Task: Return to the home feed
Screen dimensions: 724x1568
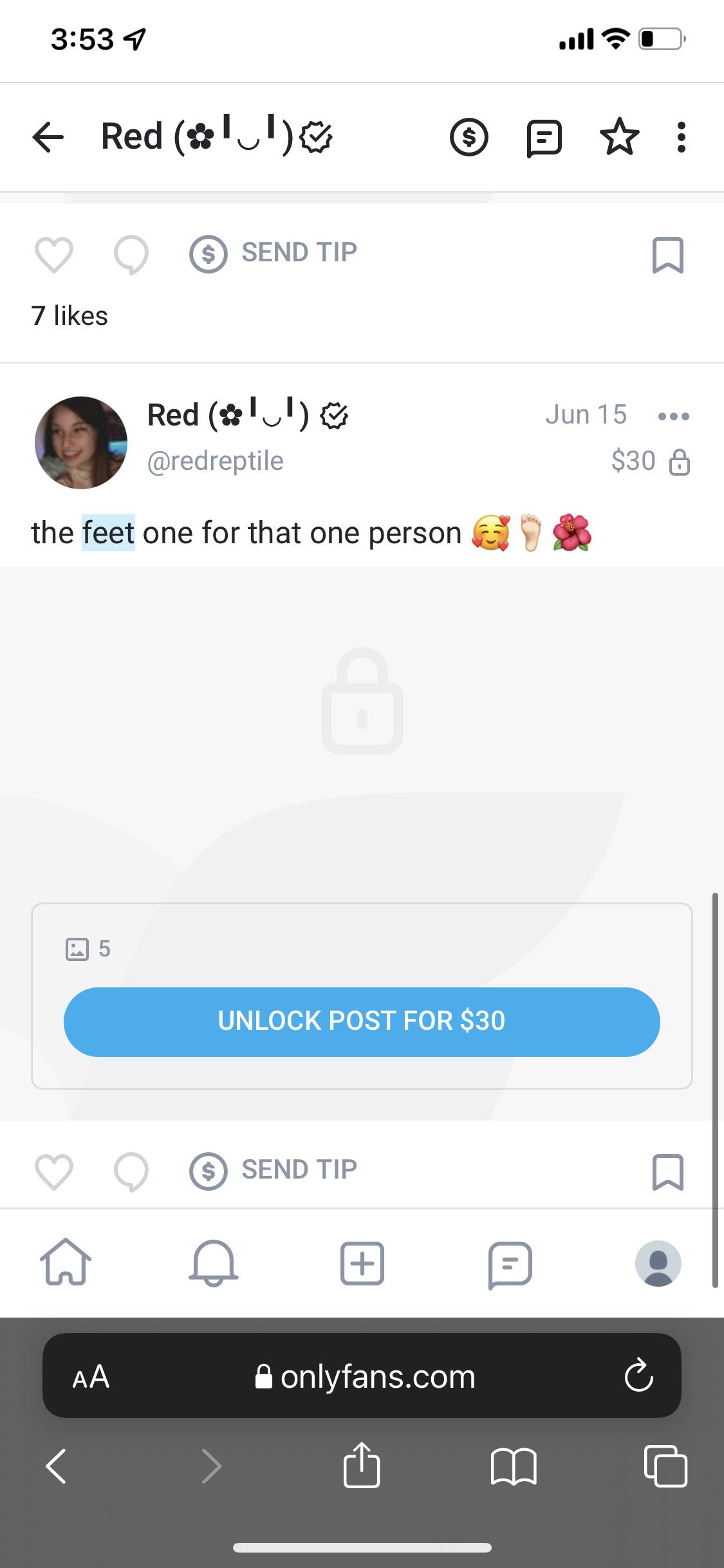Action: [66, 1263]
